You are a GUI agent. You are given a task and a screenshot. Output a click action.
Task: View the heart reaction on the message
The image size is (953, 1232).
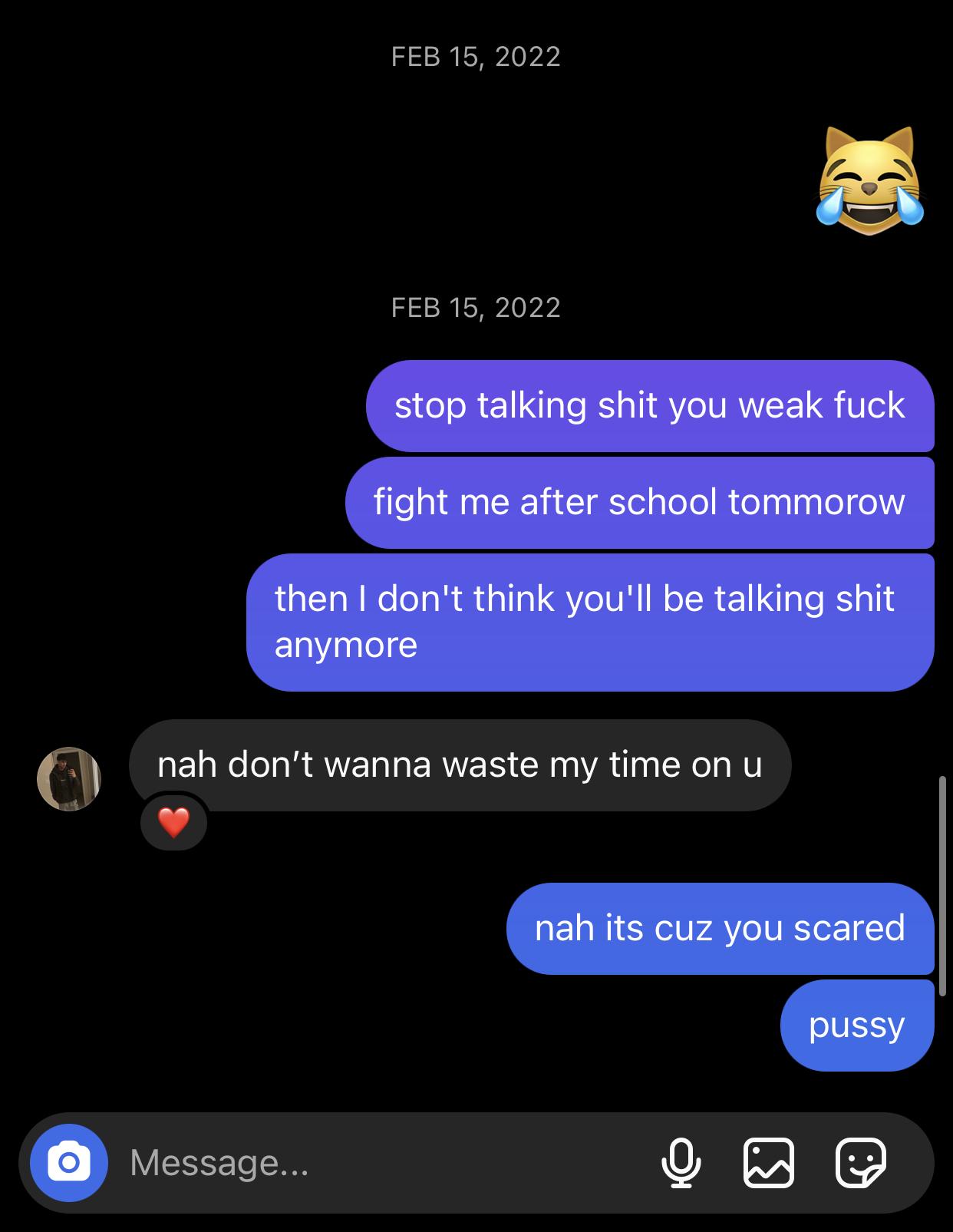(174, 823)
